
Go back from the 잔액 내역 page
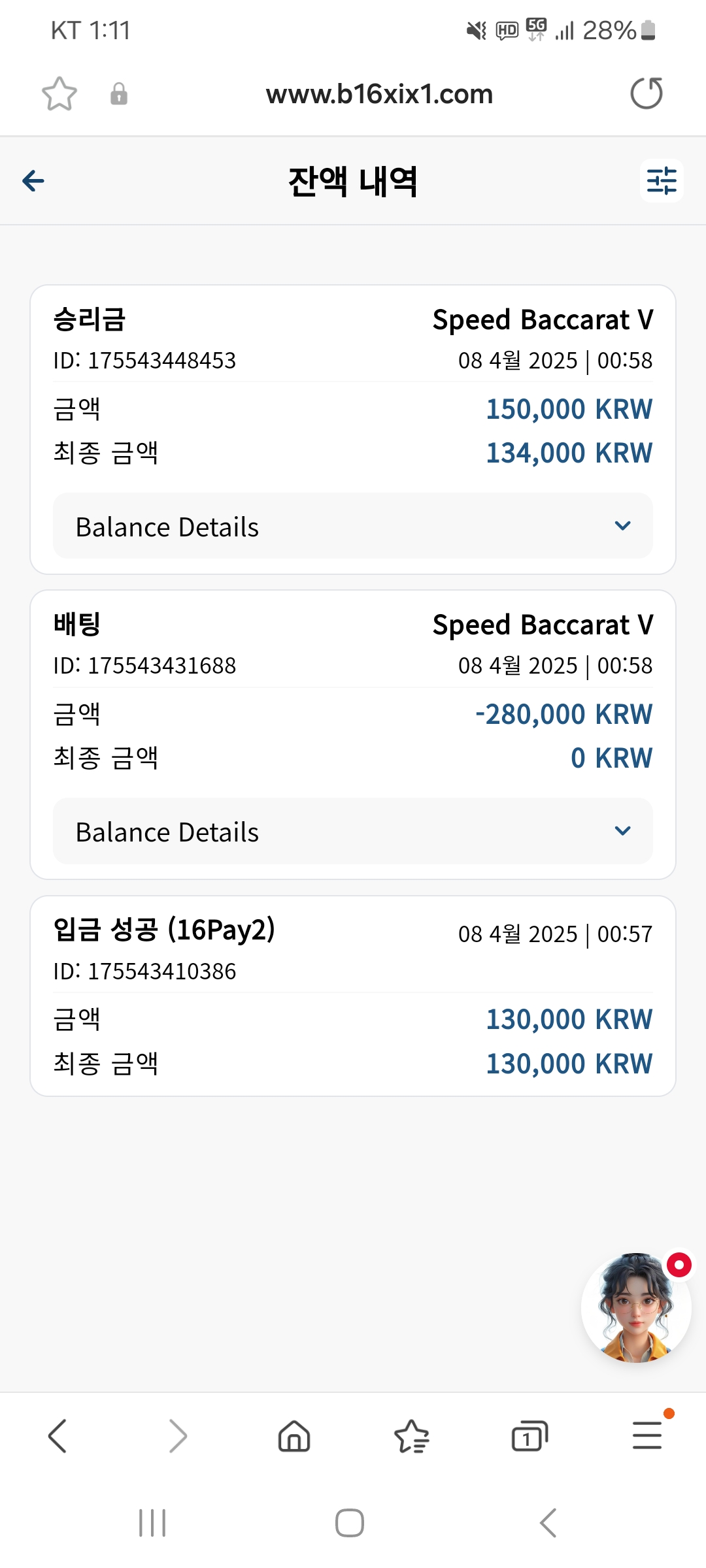33,181
